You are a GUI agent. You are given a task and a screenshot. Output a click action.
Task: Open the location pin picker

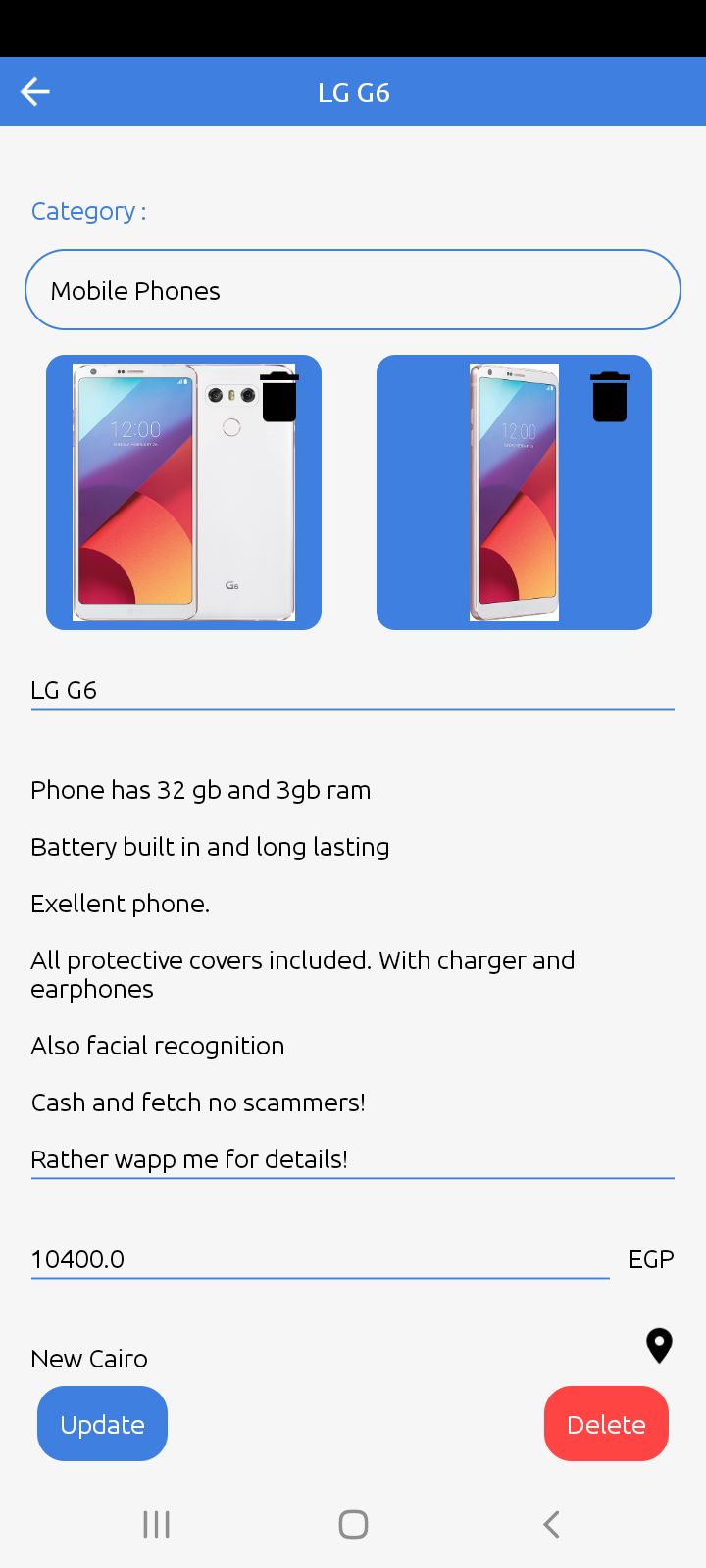(x=660, y=1347)
